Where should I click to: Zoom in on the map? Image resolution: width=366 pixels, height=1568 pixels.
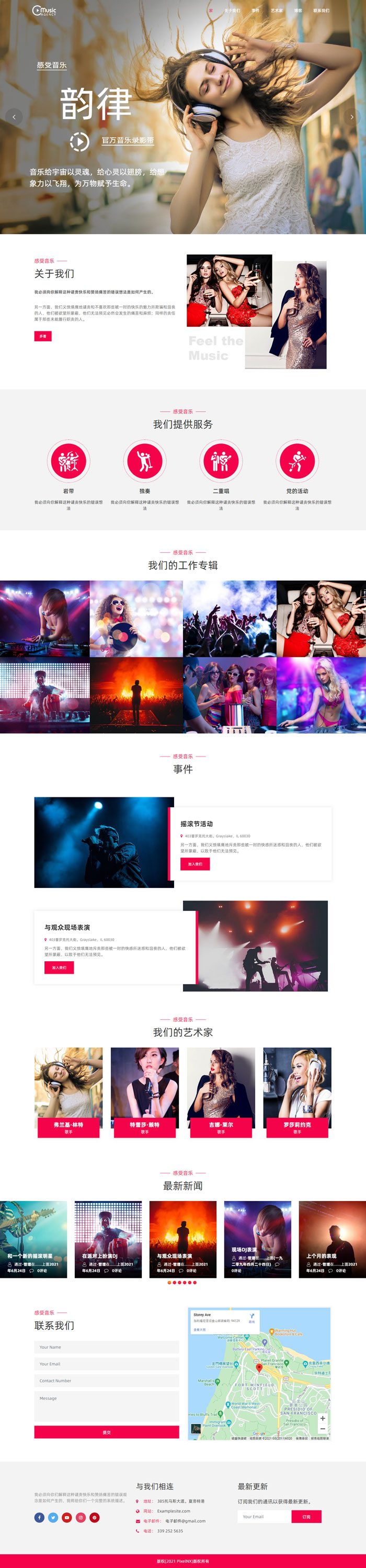pos(322,1418)
